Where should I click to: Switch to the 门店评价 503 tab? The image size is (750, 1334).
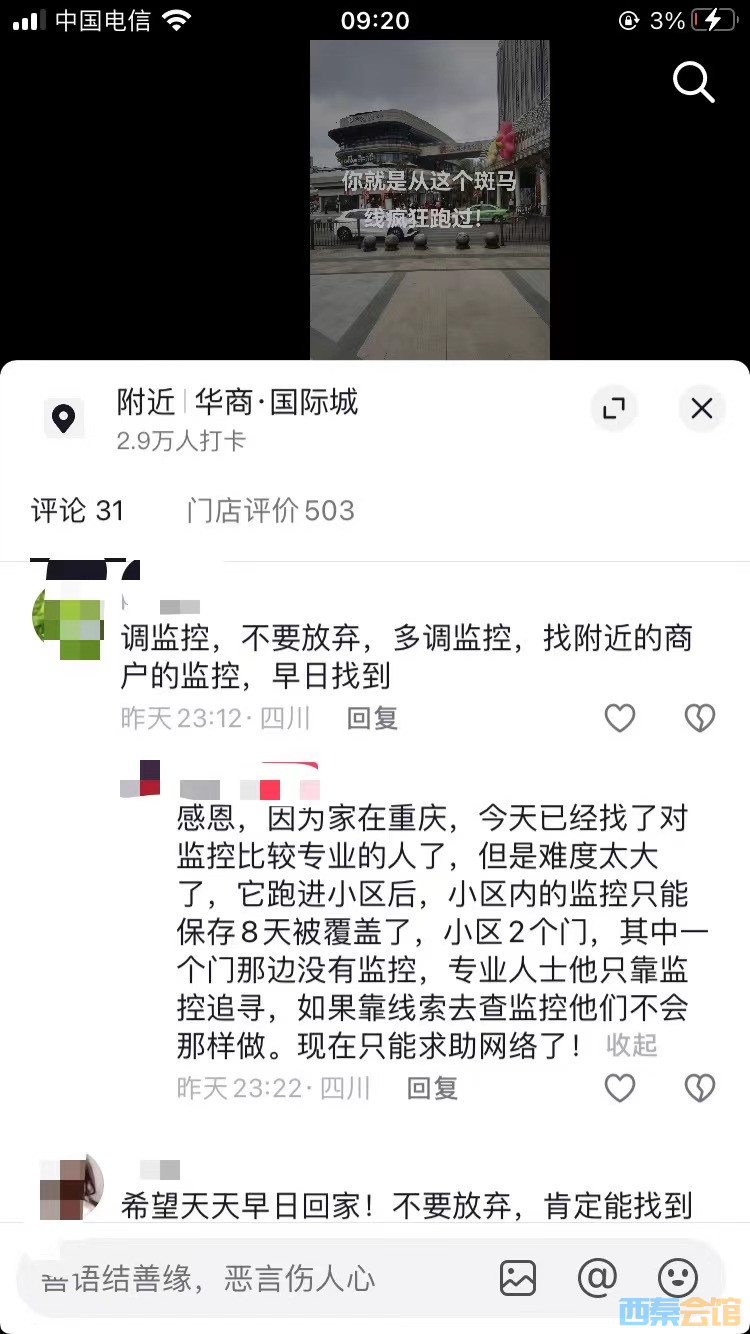point(270,511)
